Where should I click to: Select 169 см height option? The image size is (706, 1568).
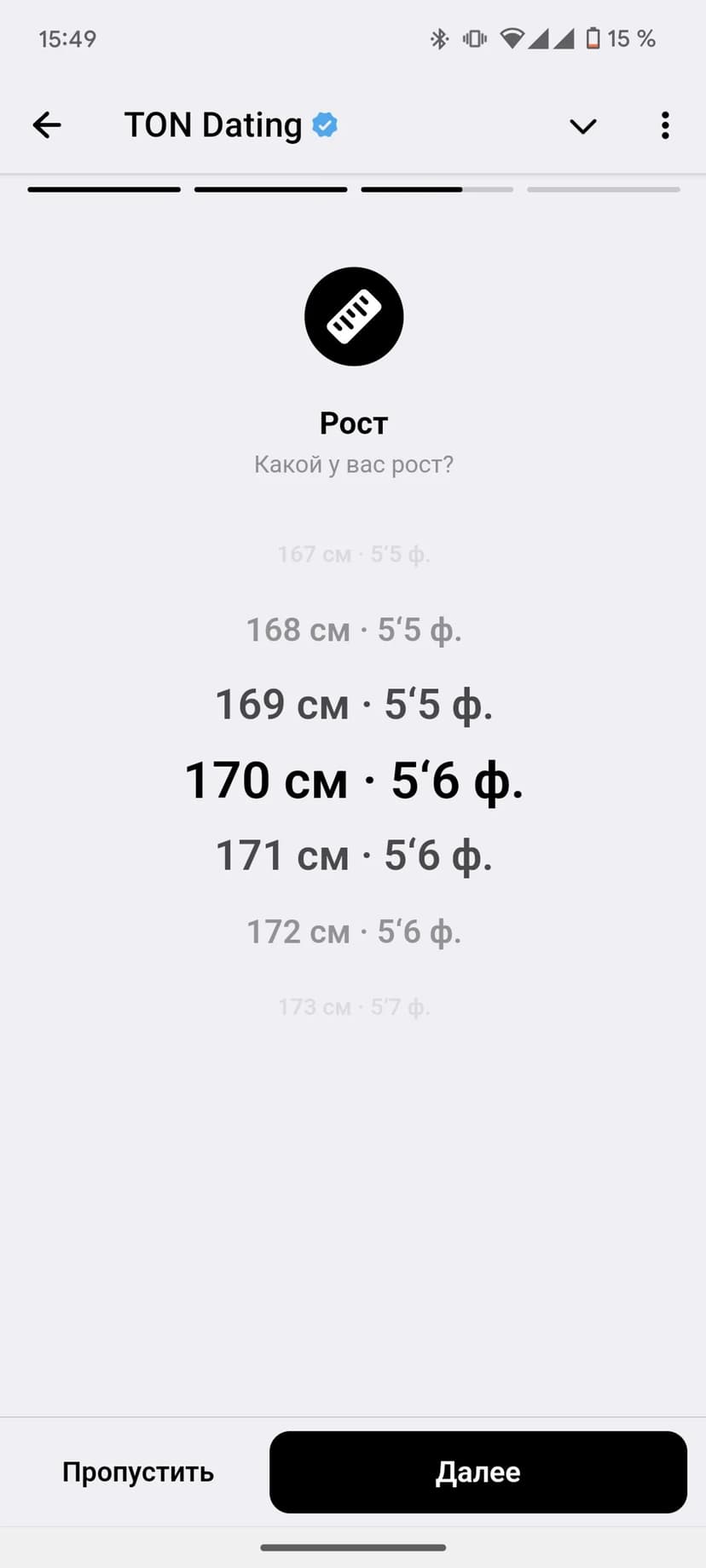(353, 705)
